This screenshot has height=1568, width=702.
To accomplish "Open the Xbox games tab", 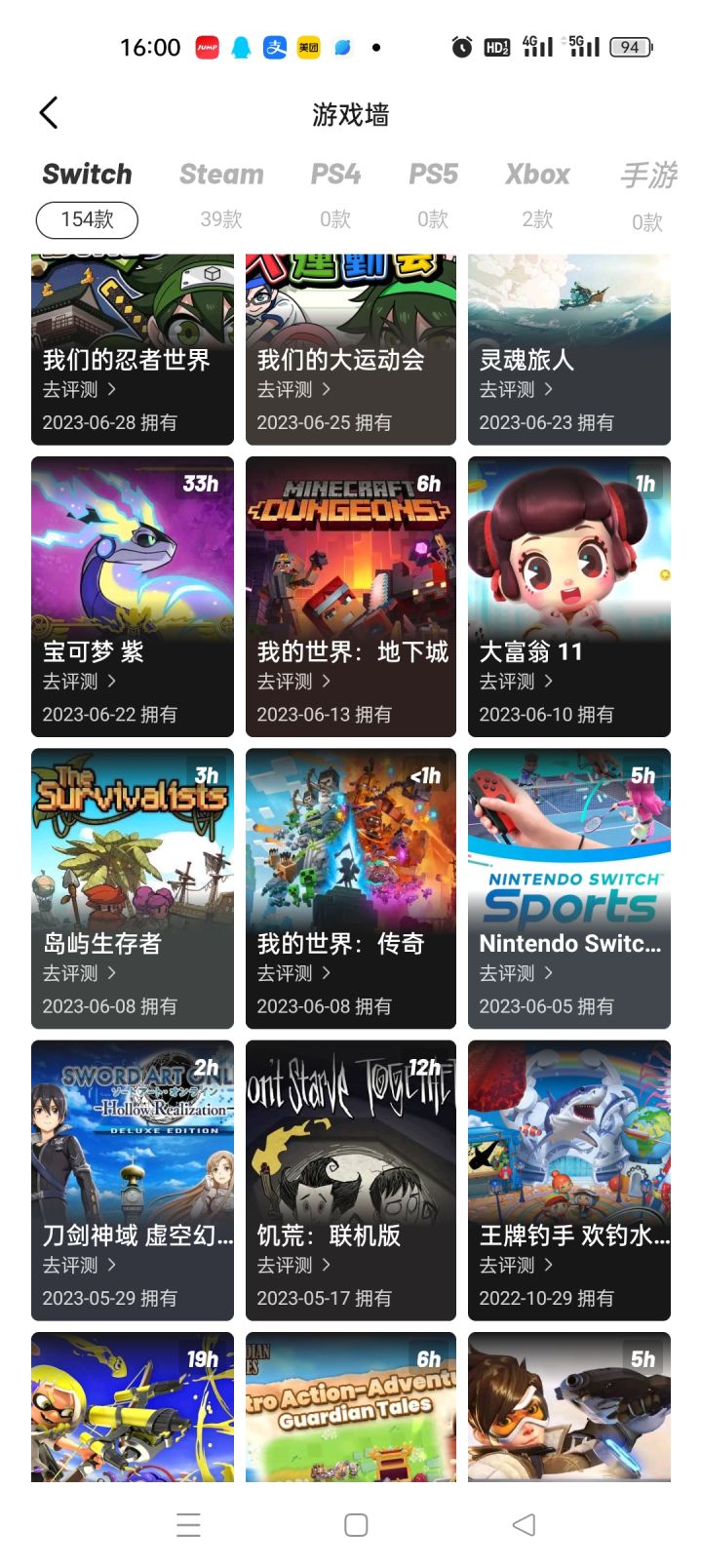I will coord(537,174).
